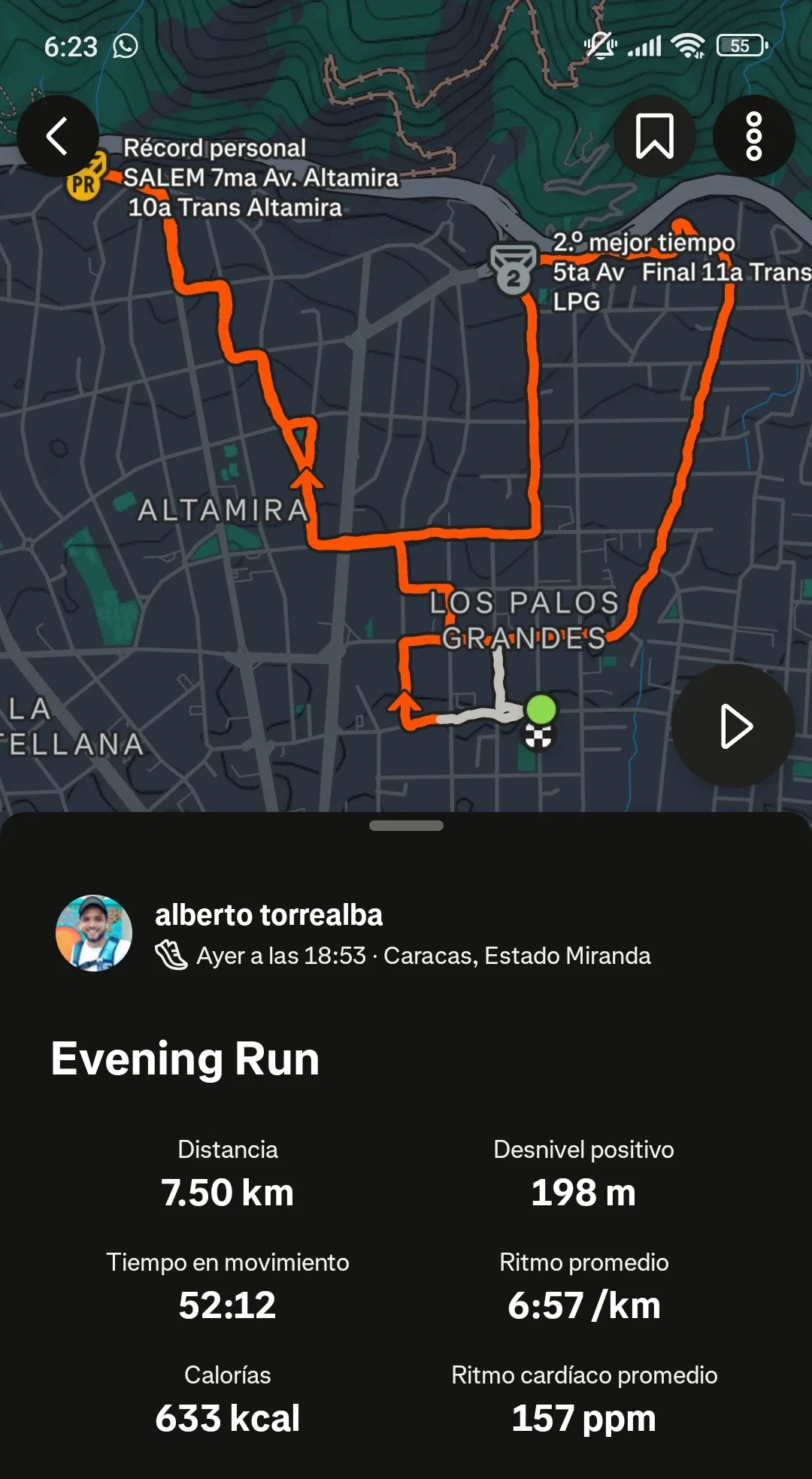The width and height of the screenshot is (812, 1479).
Task: Go back using the arrow button
Action: click(x=58, y=136)
